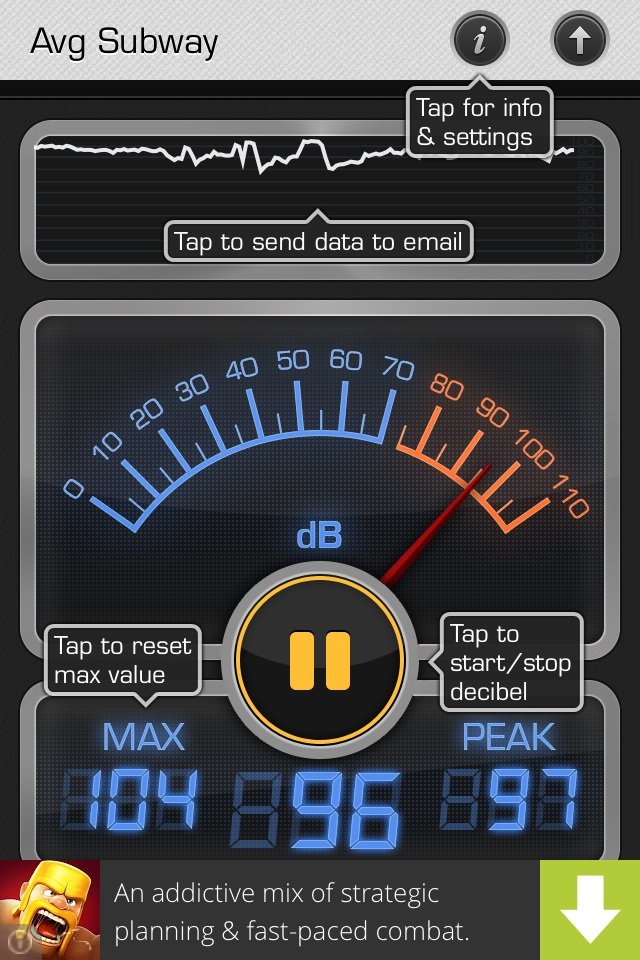The image size is (640, 960).
Task: Tap the upward arrow share icon
Action: coord(580,41)
